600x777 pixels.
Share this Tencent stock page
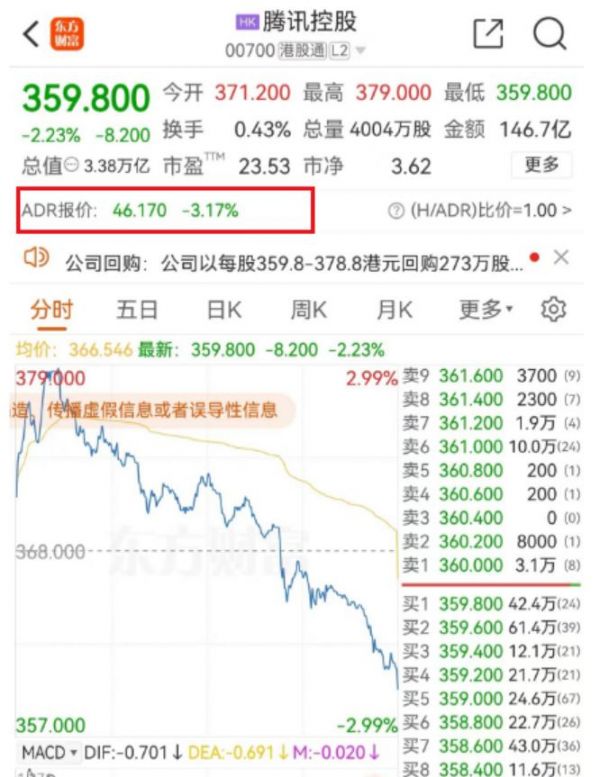pos(487,35)
